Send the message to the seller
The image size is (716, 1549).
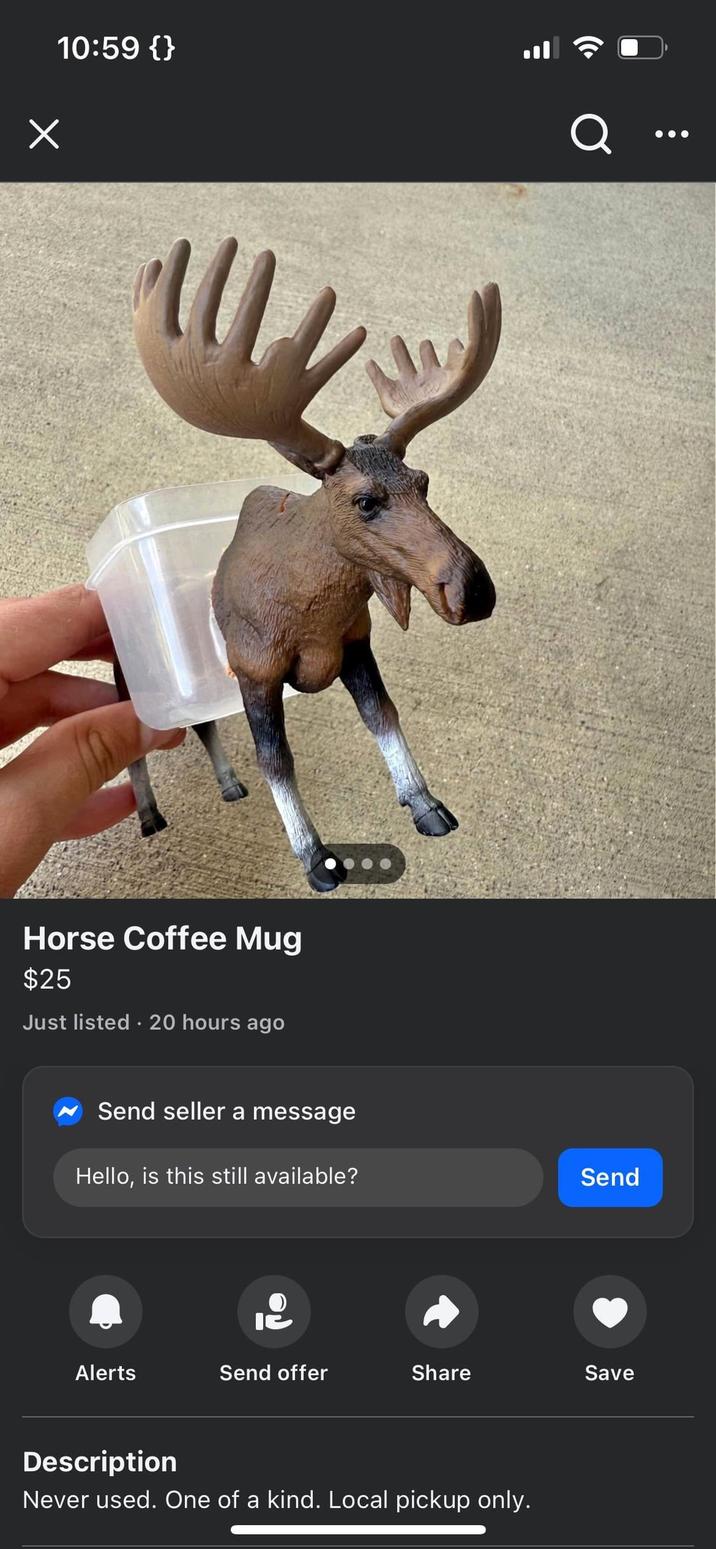tap(609, 1177)
